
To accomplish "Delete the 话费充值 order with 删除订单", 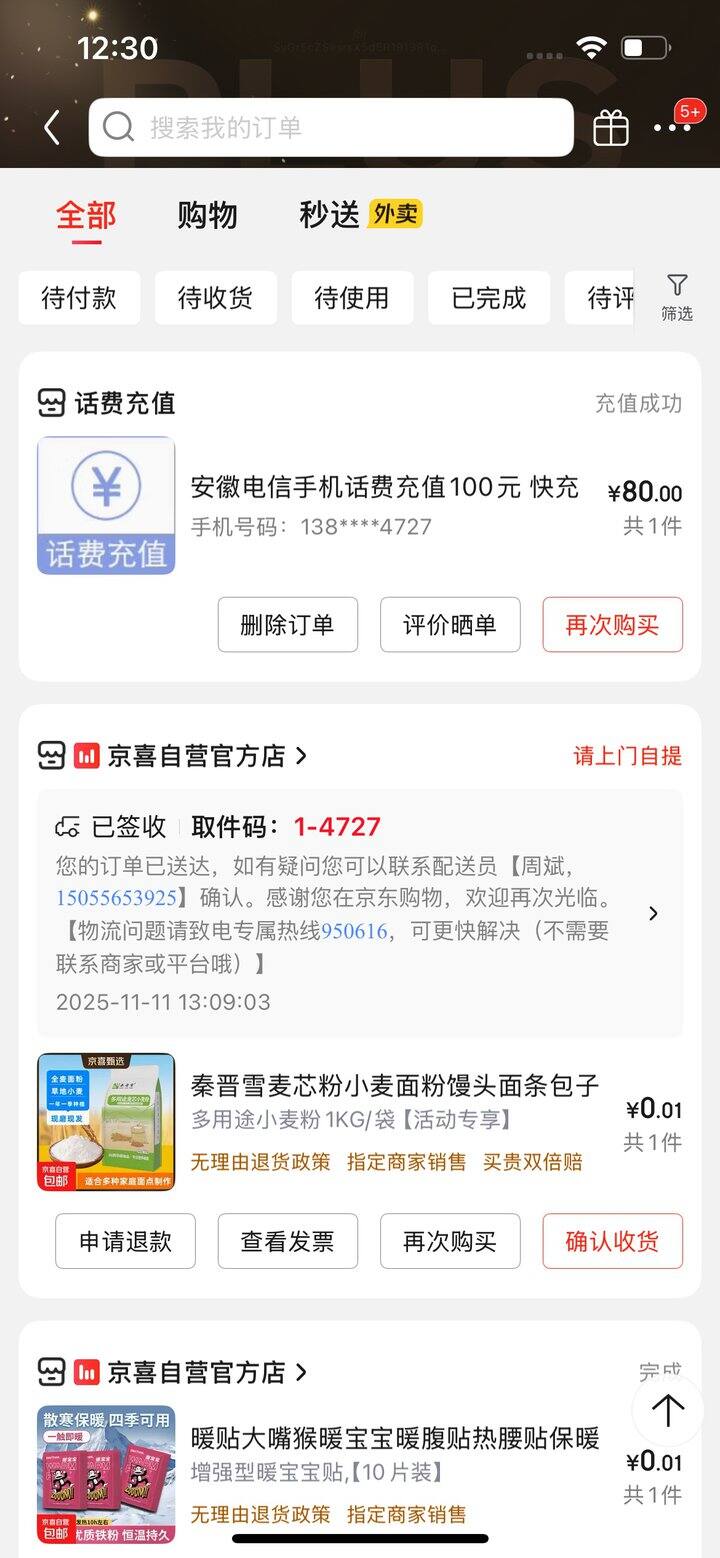I will coord(287,625).
